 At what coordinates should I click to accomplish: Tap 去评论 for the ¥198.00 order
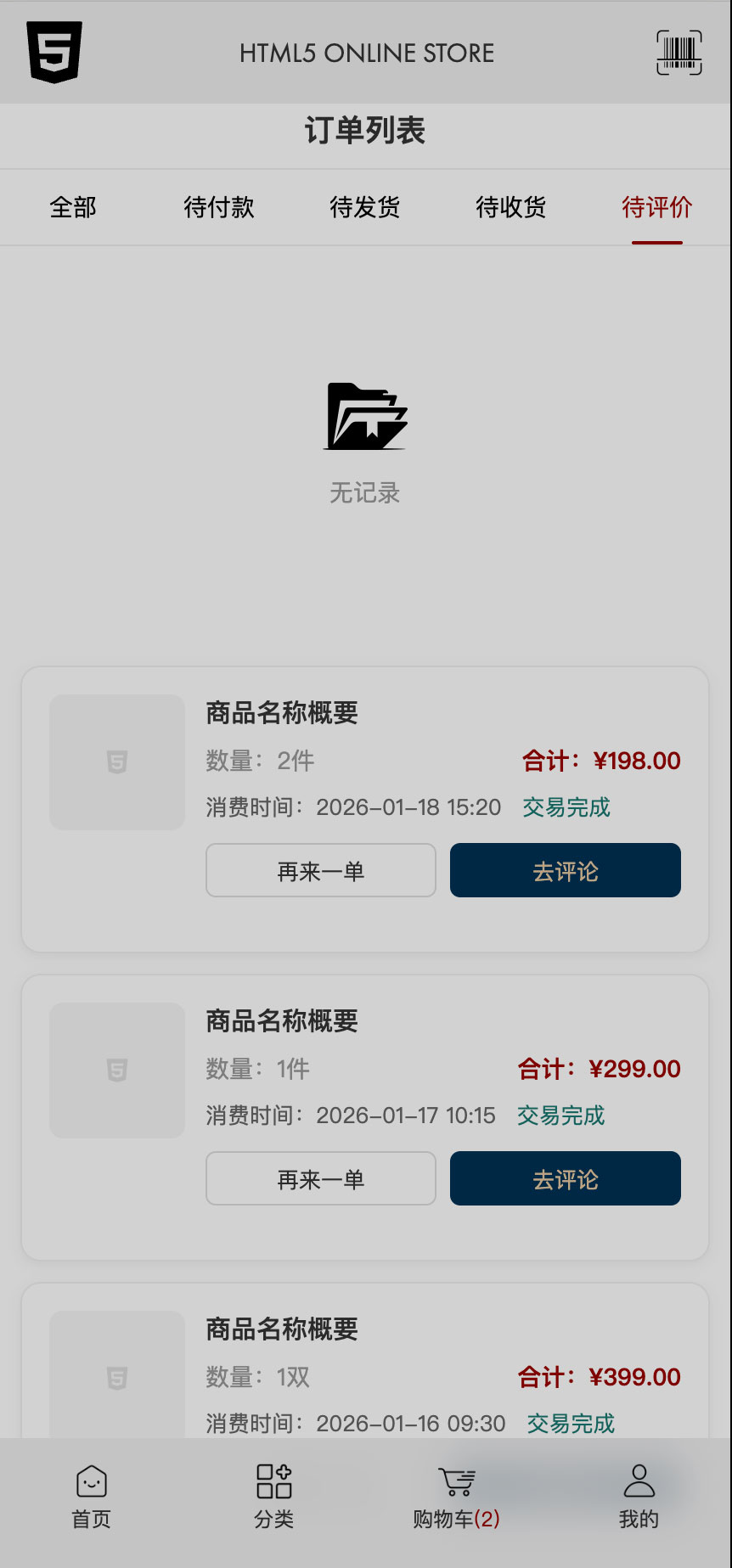pyautogui.click(x=566, y=870)
